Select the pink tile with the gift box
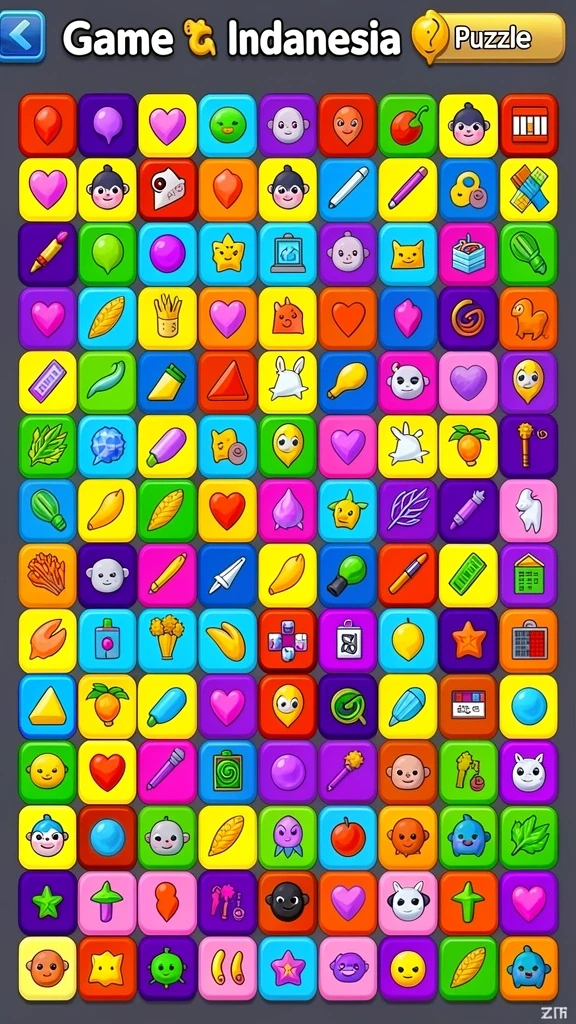Image resolution: width=576 pixels, height=1024 pixels. (x=469, y=254)
